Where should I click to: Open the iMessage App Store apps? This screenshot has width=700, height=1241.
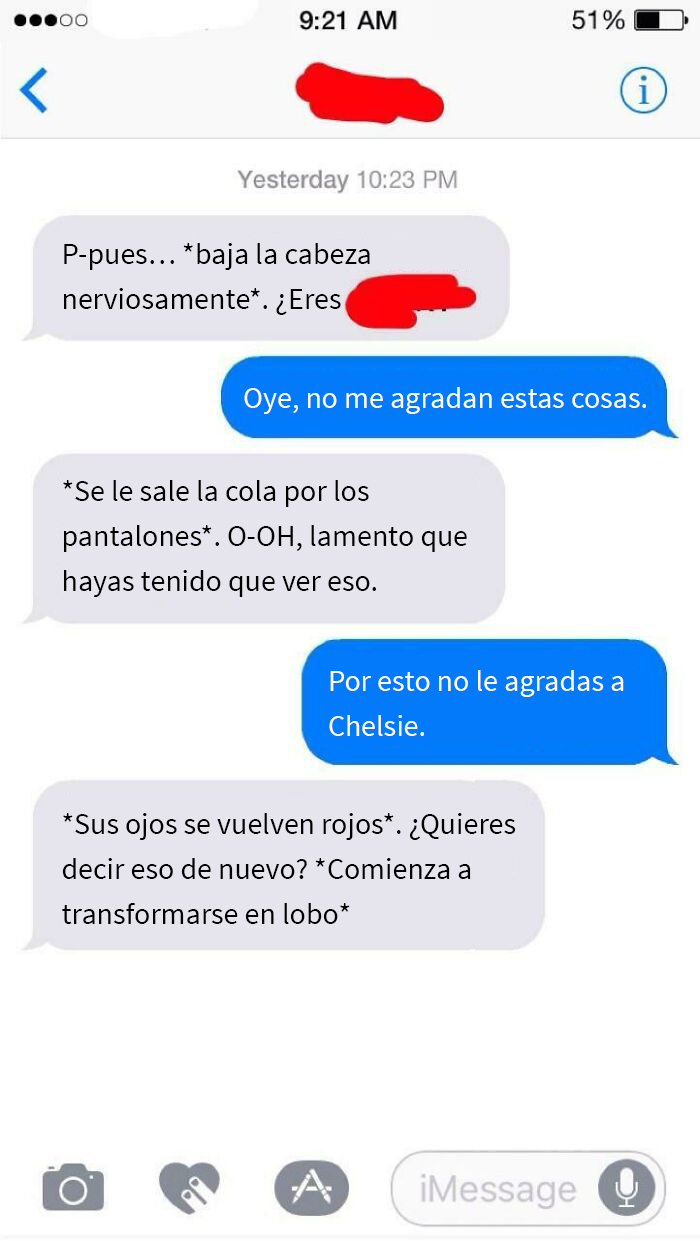(x=311, y=1188)
